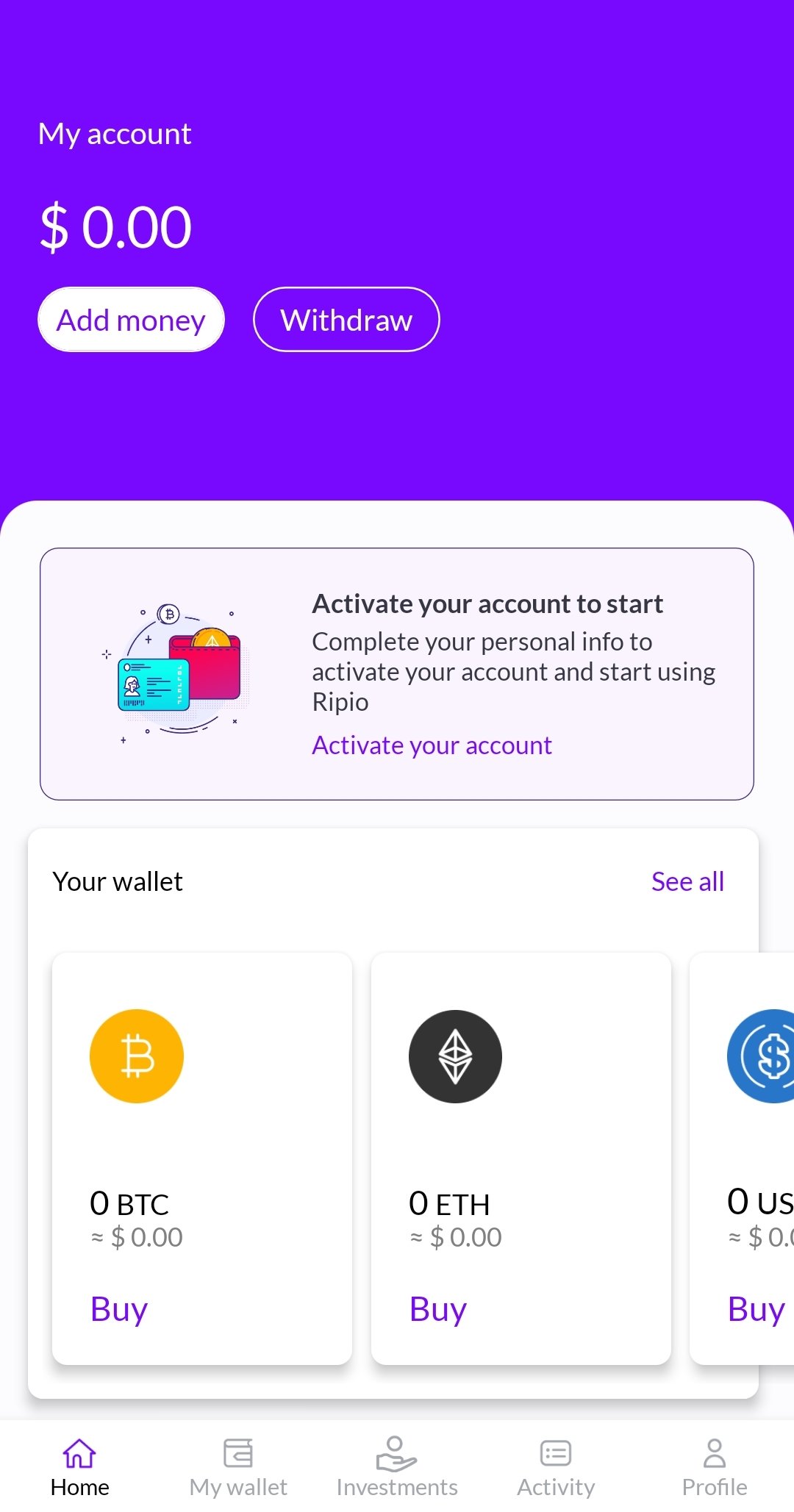
Task: Open the Bitcoin wallet card
Action: click(x=202, y=1158)
